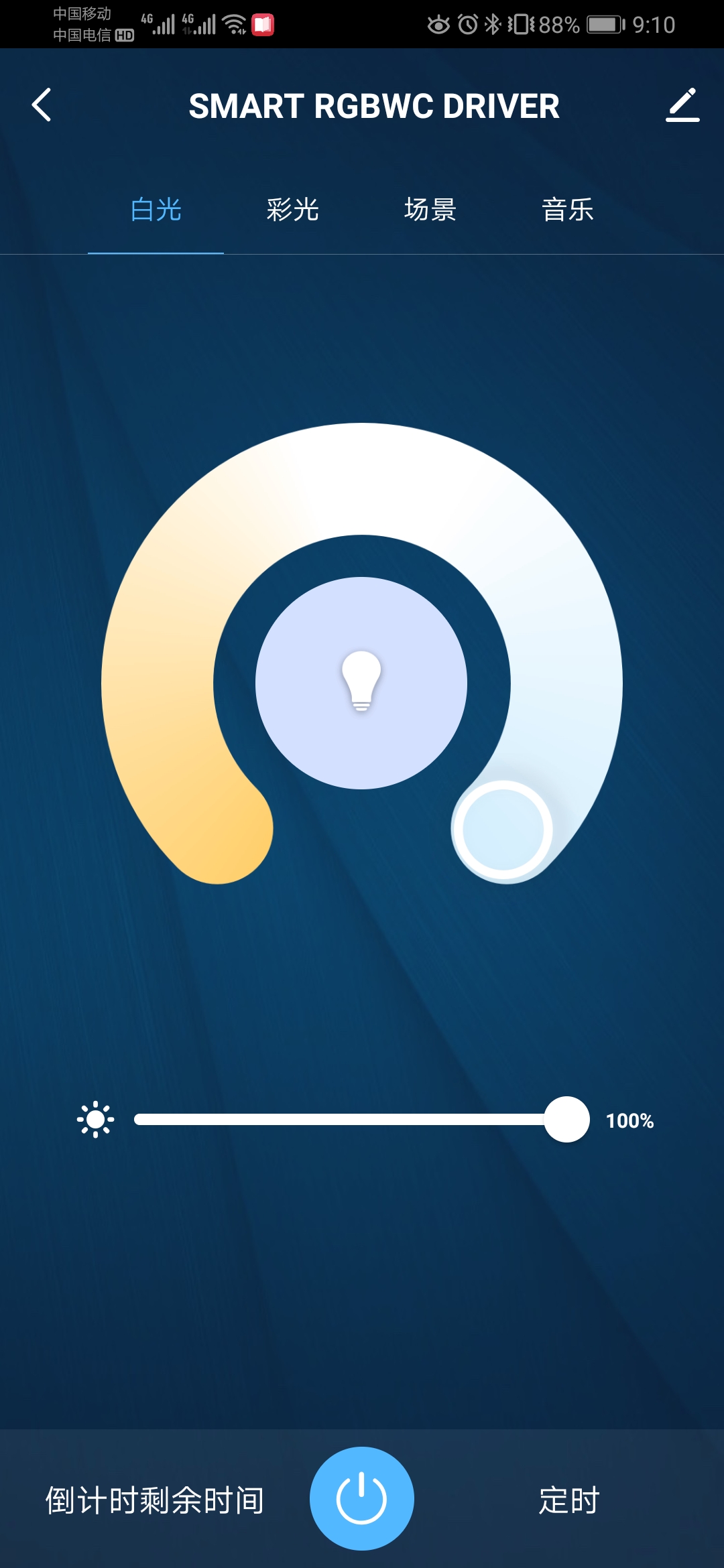Tap the brightness slider knob at 100%
Viewport: 724px width, 1568px height.
pos(566,1120)
